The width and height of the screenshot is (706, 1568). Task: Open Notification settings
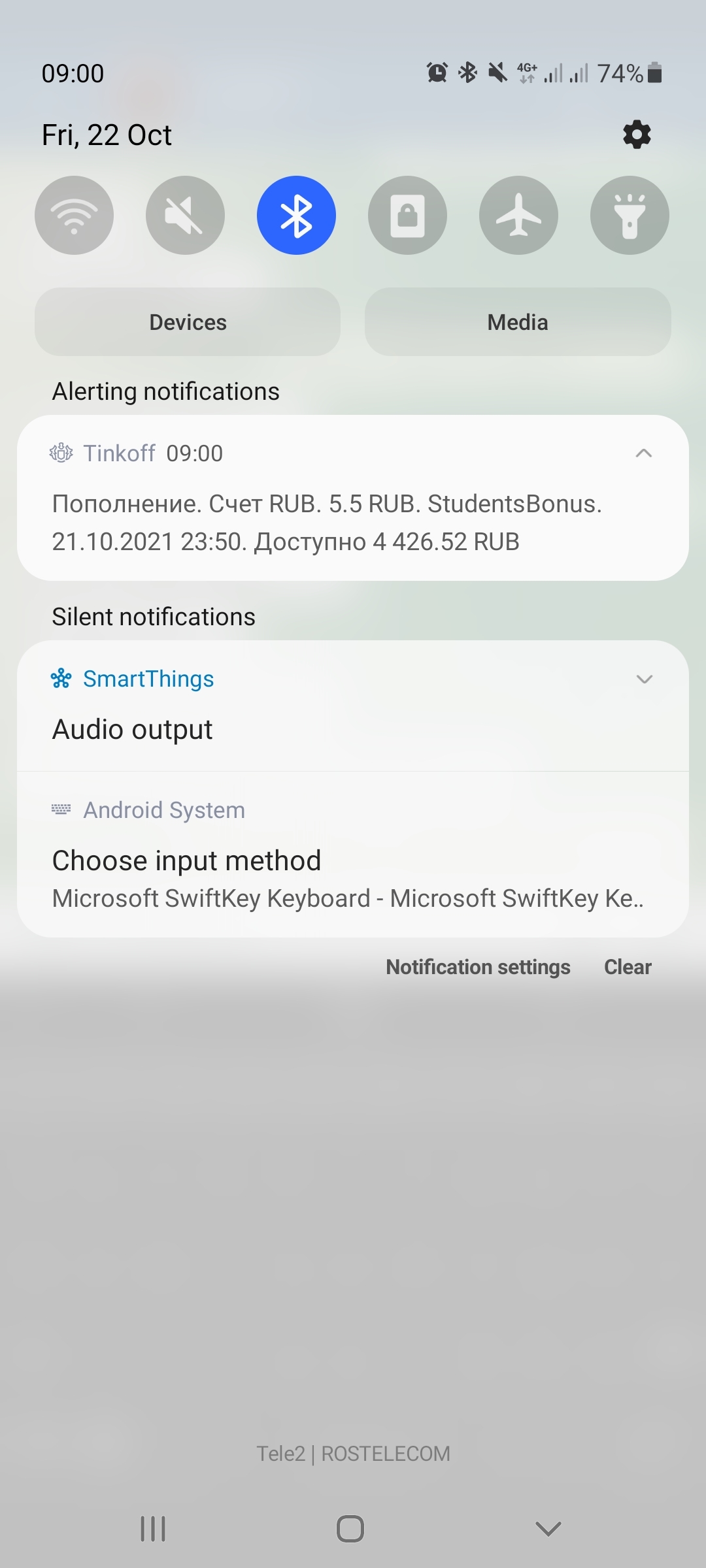pos(478,967)
